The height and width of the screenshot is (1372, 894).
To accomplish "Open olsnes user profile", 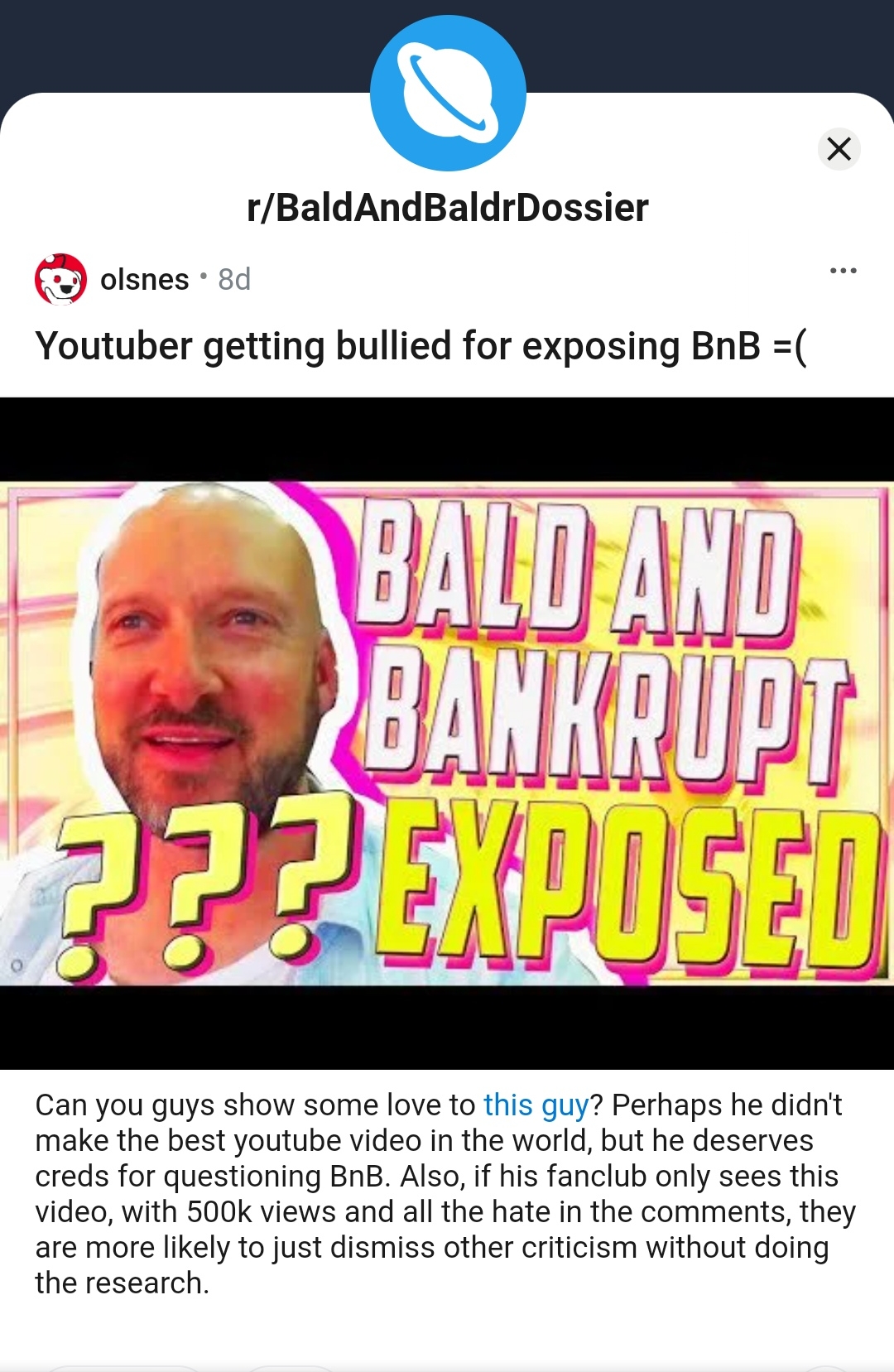I will point(144,280).
